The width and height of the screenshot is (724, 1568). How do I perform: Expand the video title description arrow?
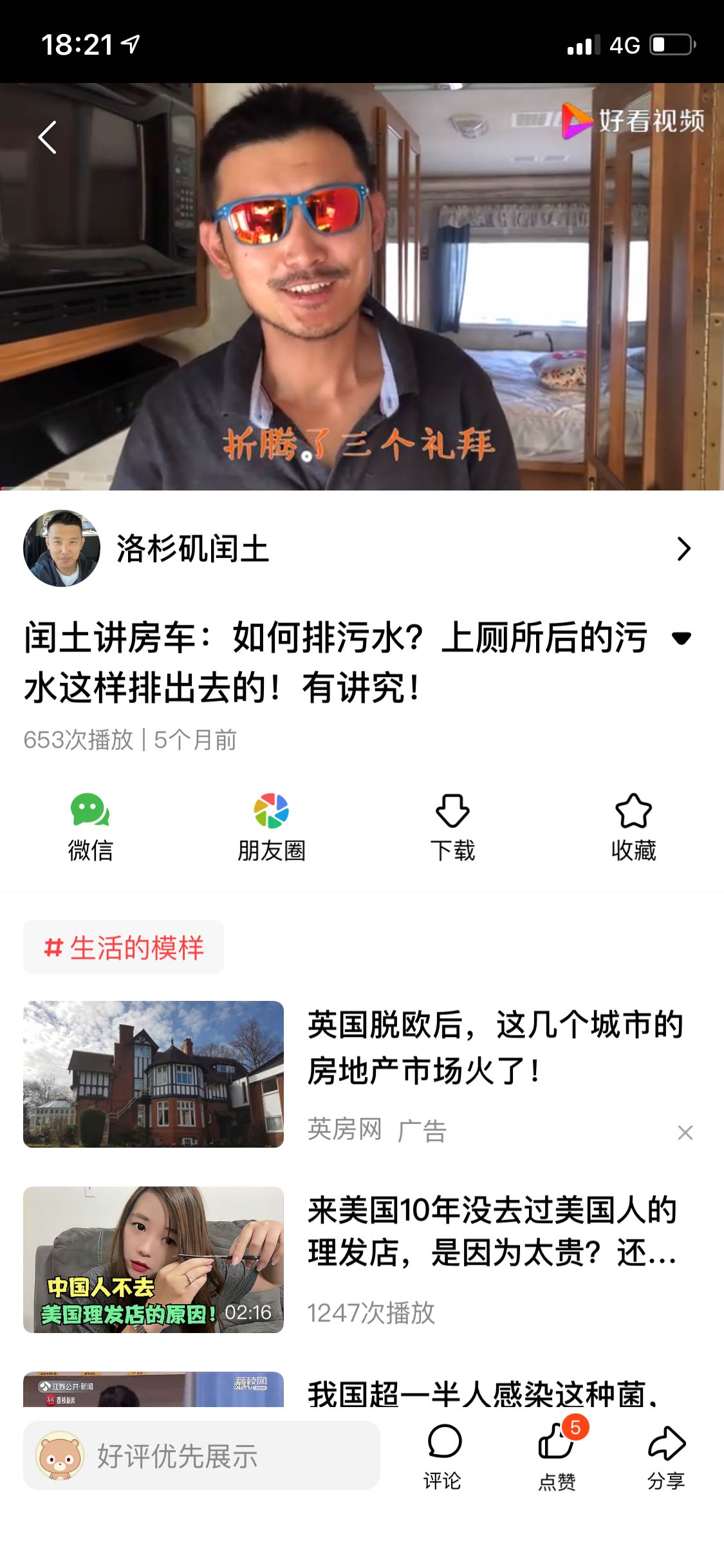(683, 640)
